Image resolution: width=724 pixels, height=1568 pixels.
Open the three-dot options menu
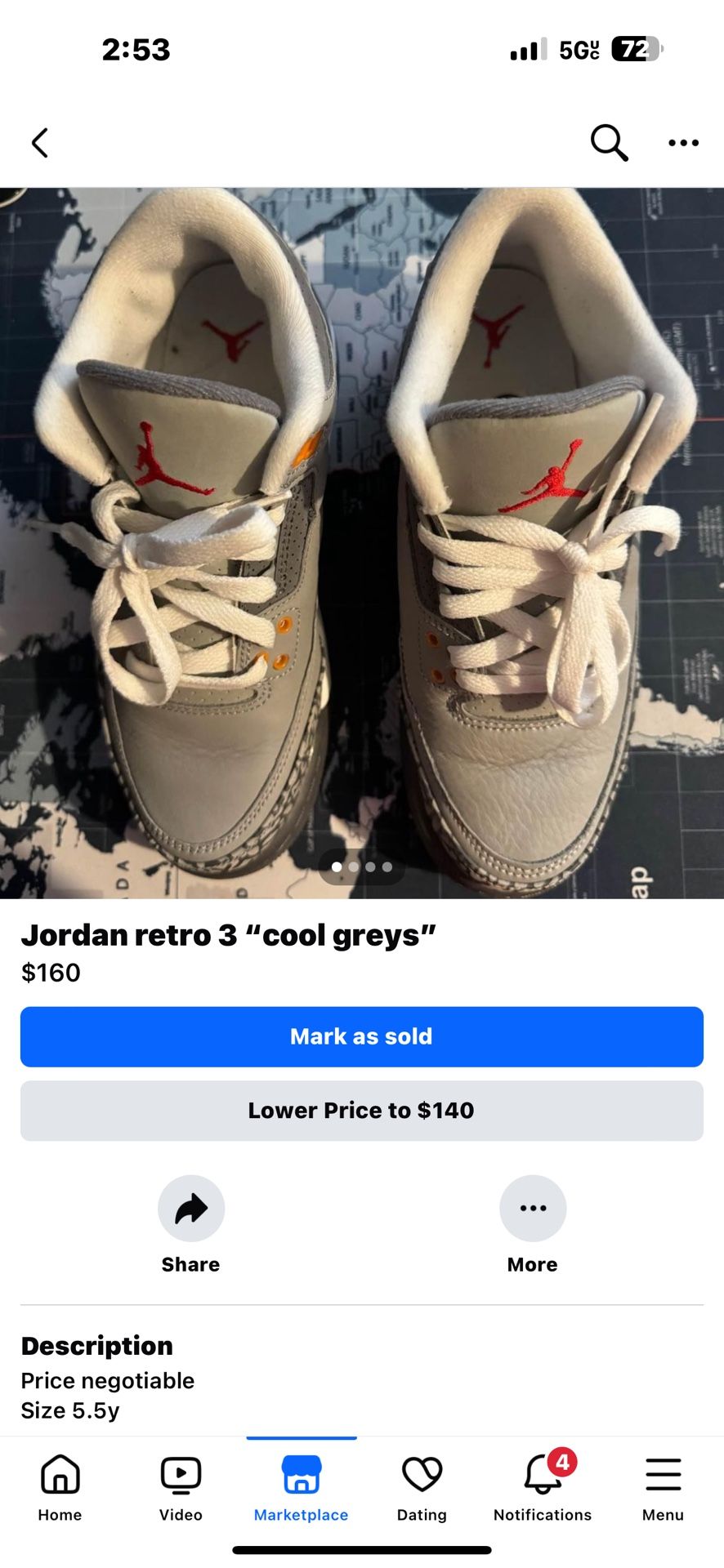683,142
